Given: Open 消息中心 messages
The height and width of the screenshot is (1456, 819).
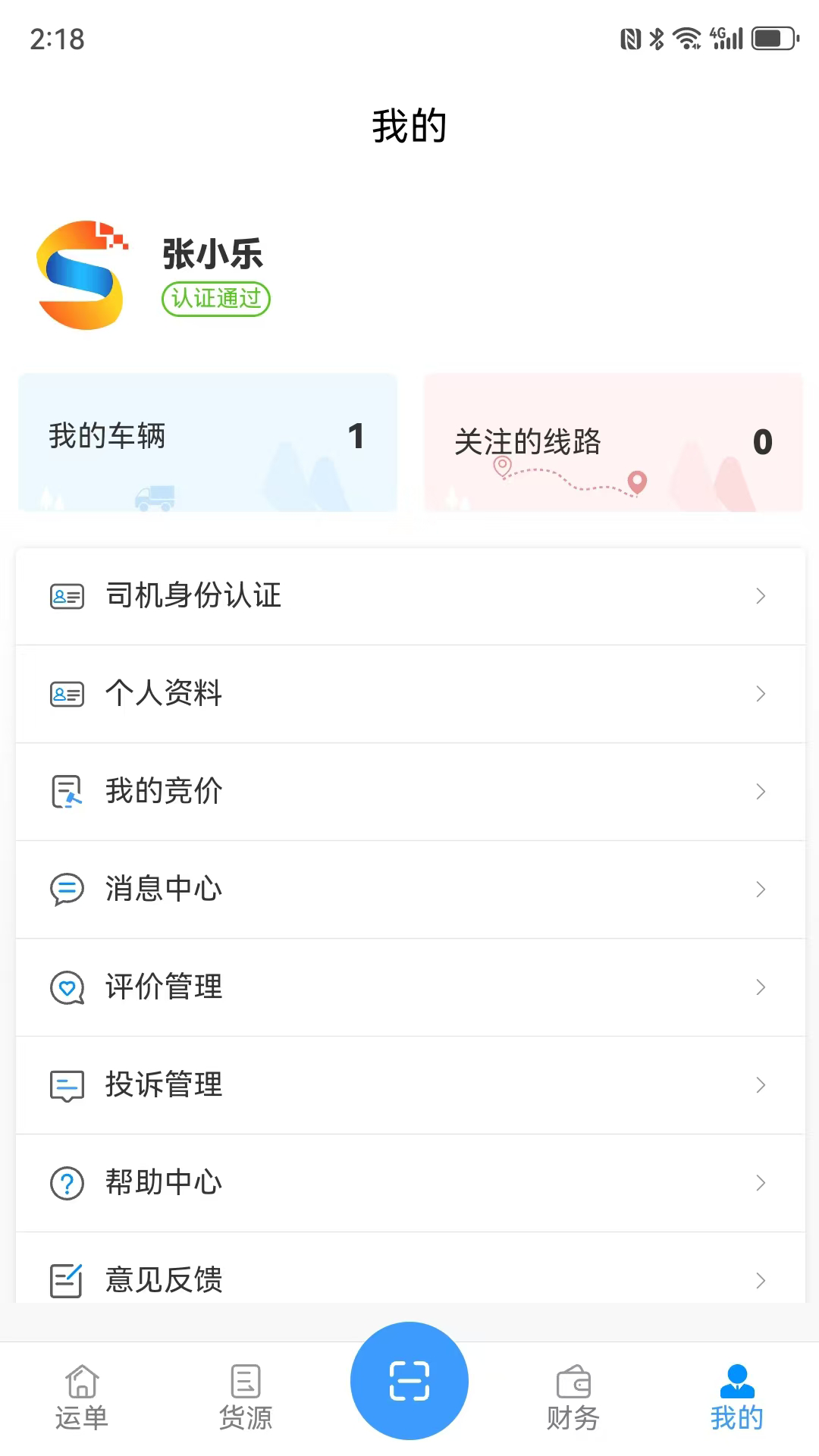Looking at the screenshot, I should pos(409,890).
